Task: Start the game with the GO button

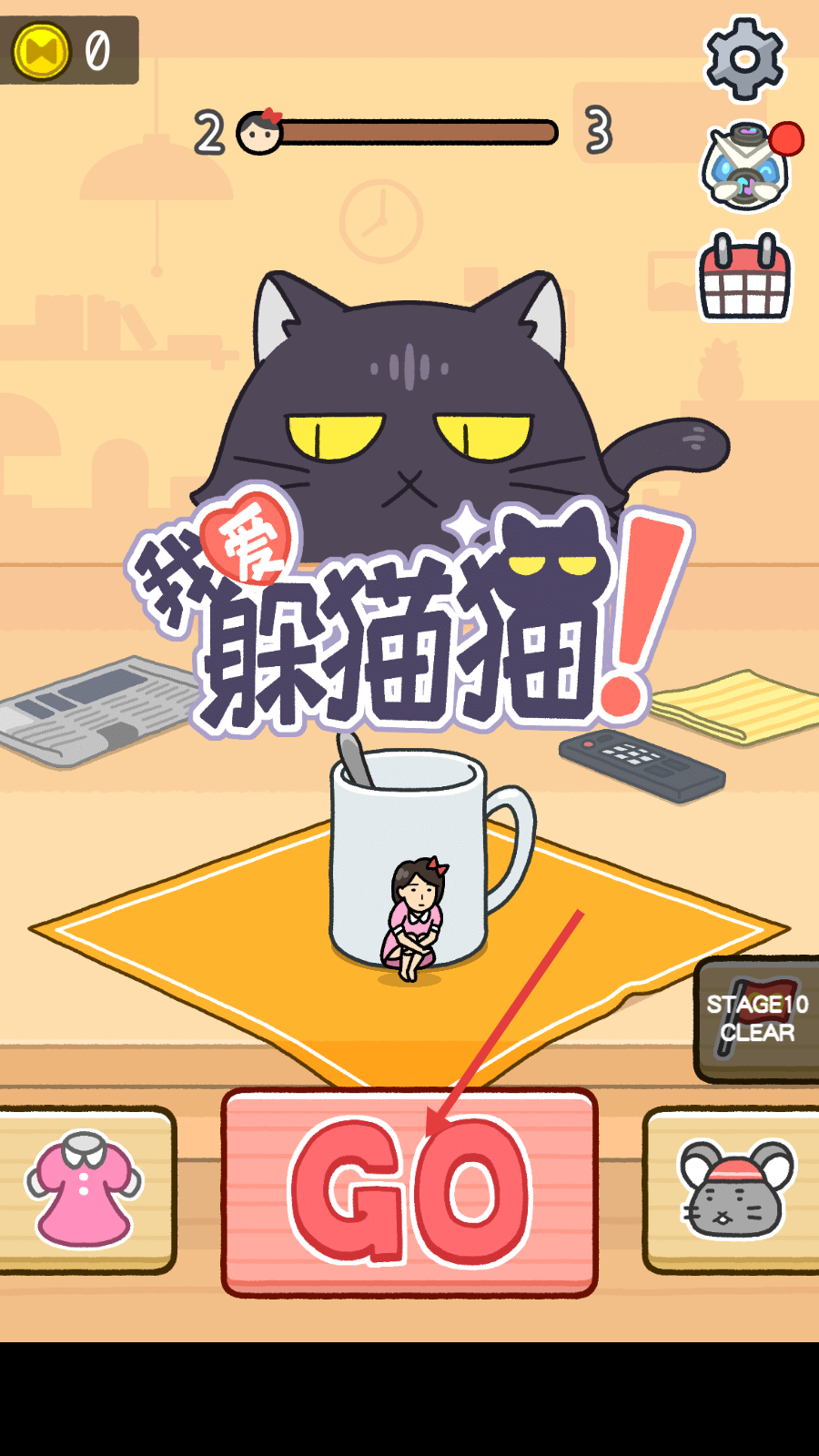Action: coord(409,1192)
